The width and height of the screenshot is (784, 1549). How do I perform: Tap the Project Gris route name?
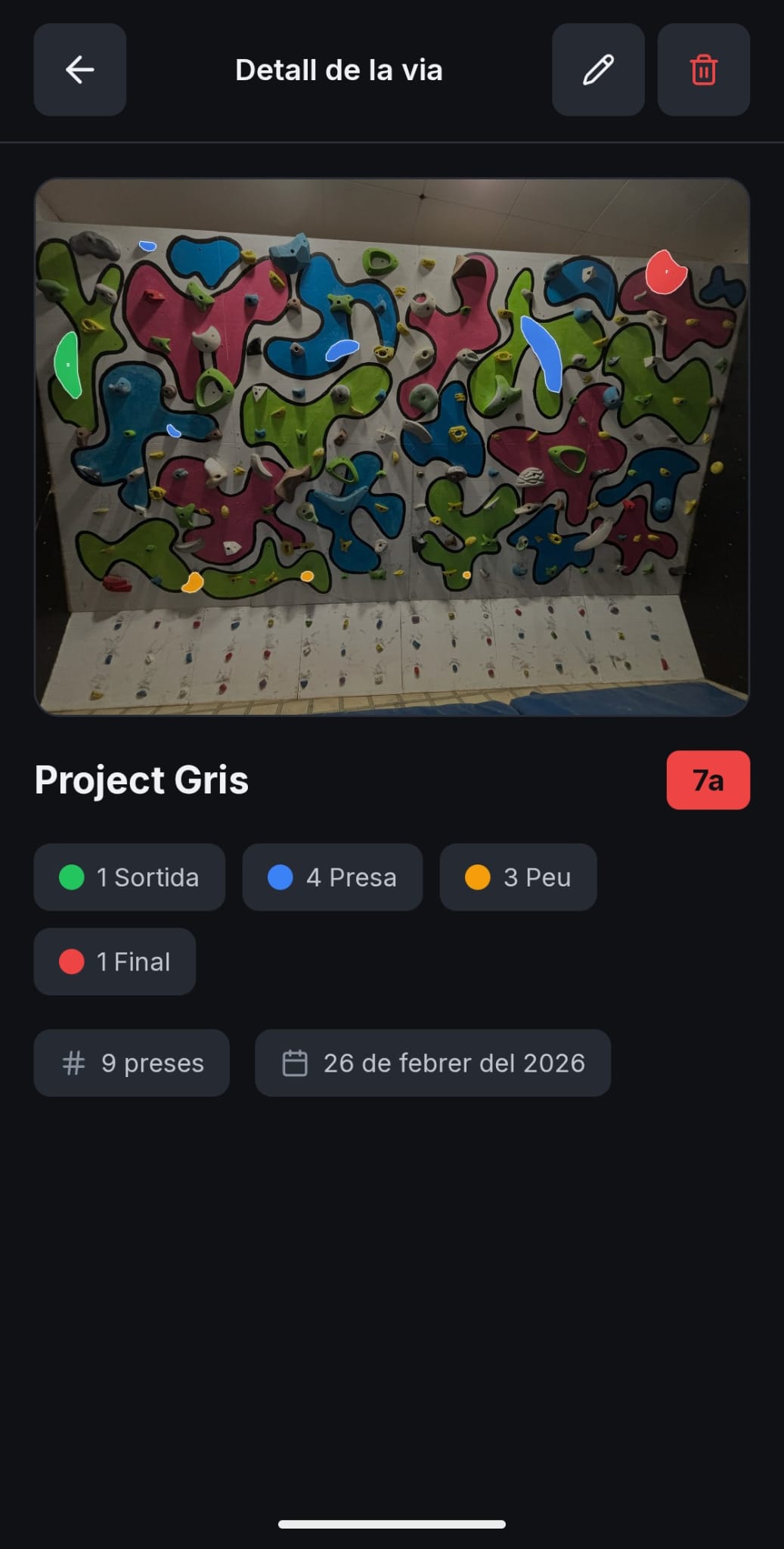(x=140, y=781)
